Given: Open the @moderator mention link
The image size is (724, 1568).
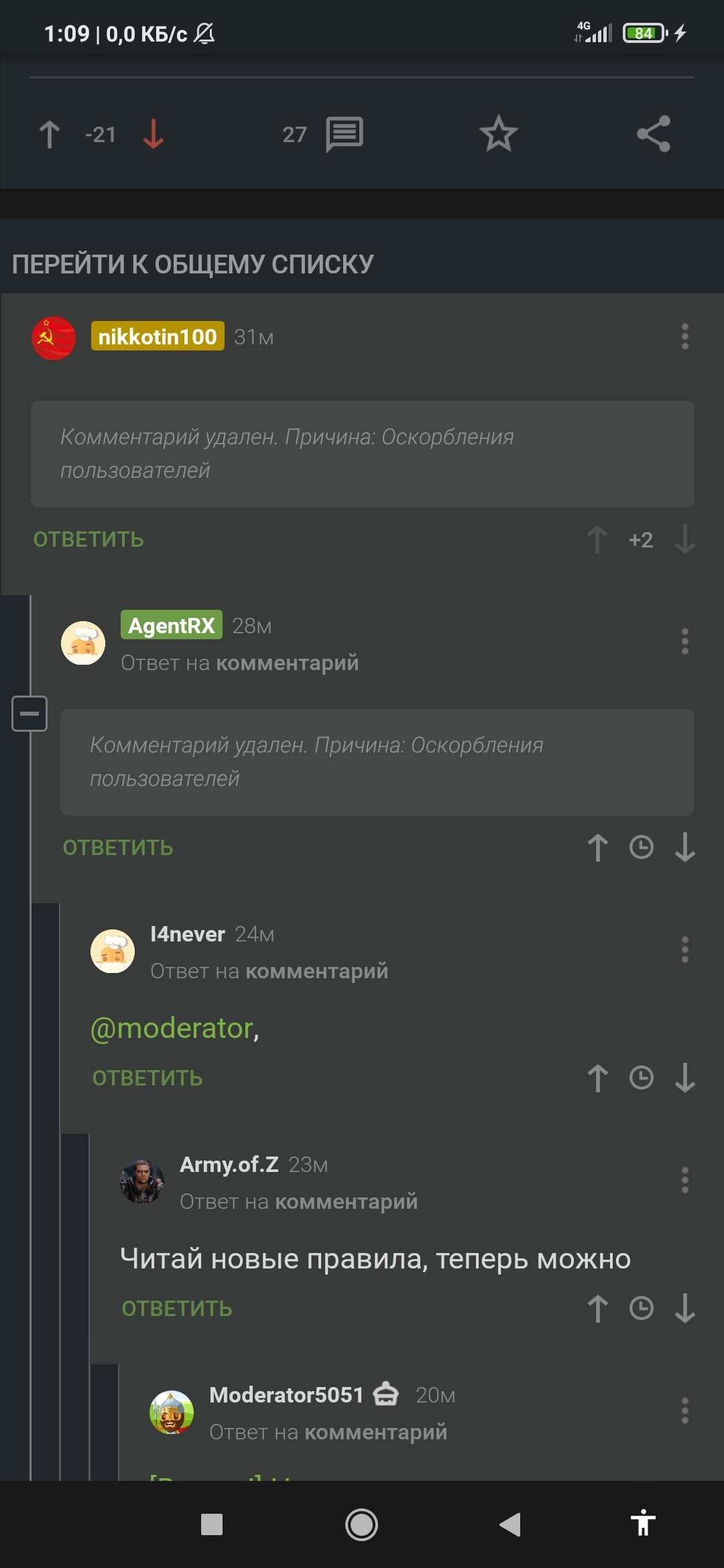Looking at the screenshot, I should click(172, 1029).
